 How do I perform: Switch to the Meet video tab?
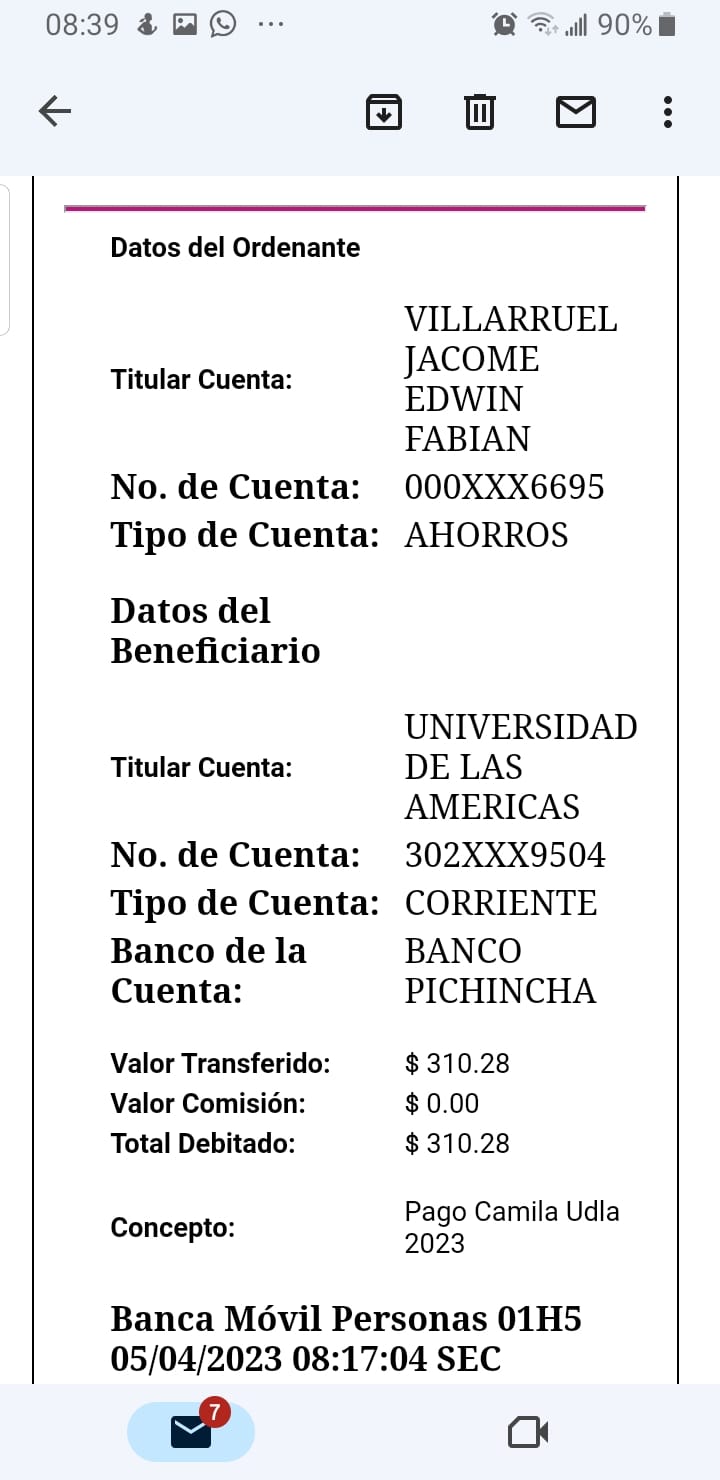pyautogui.click(x=528, y=1432)
